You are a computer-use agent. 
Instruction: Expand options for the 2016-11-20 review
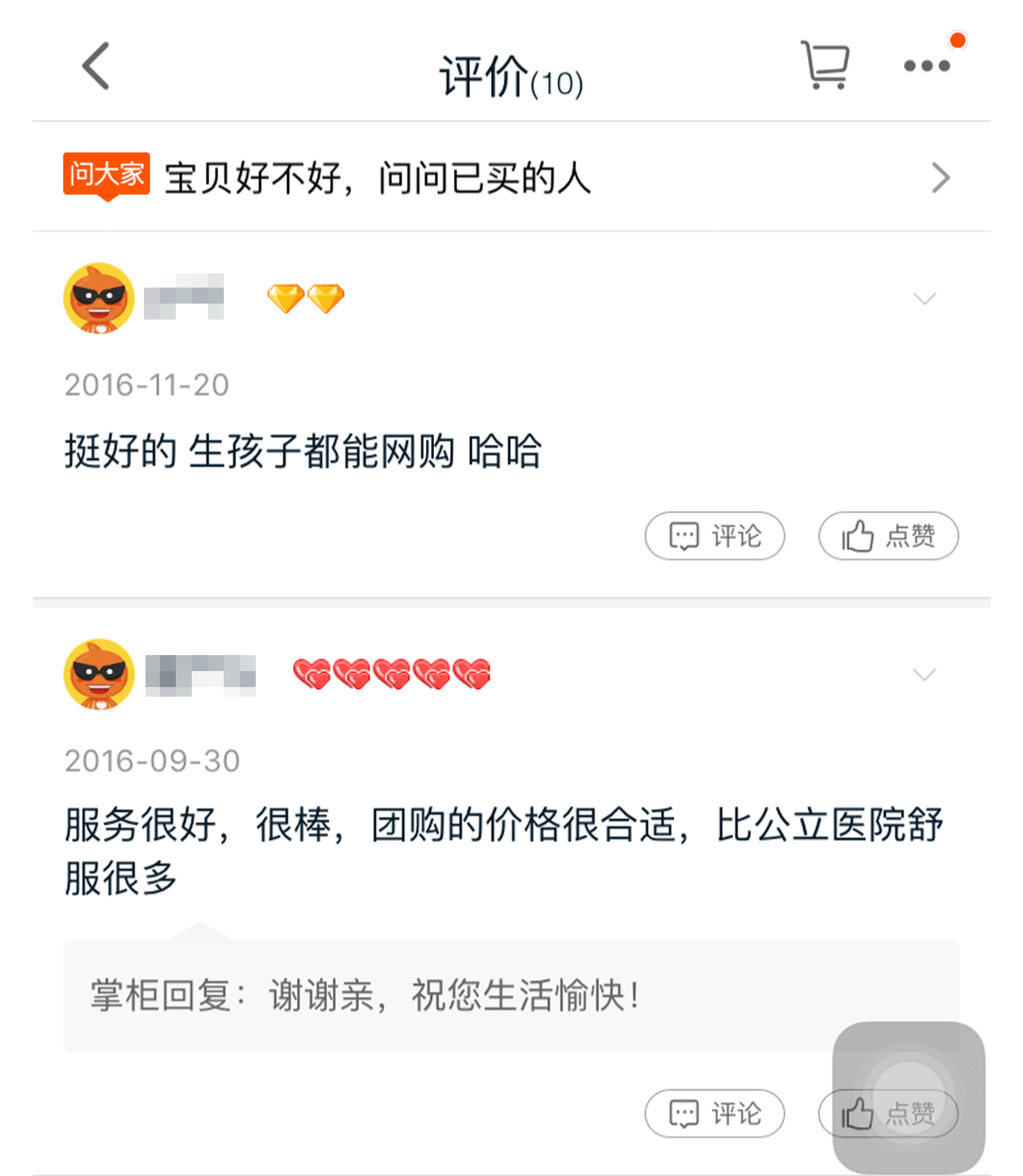point(924,299)
